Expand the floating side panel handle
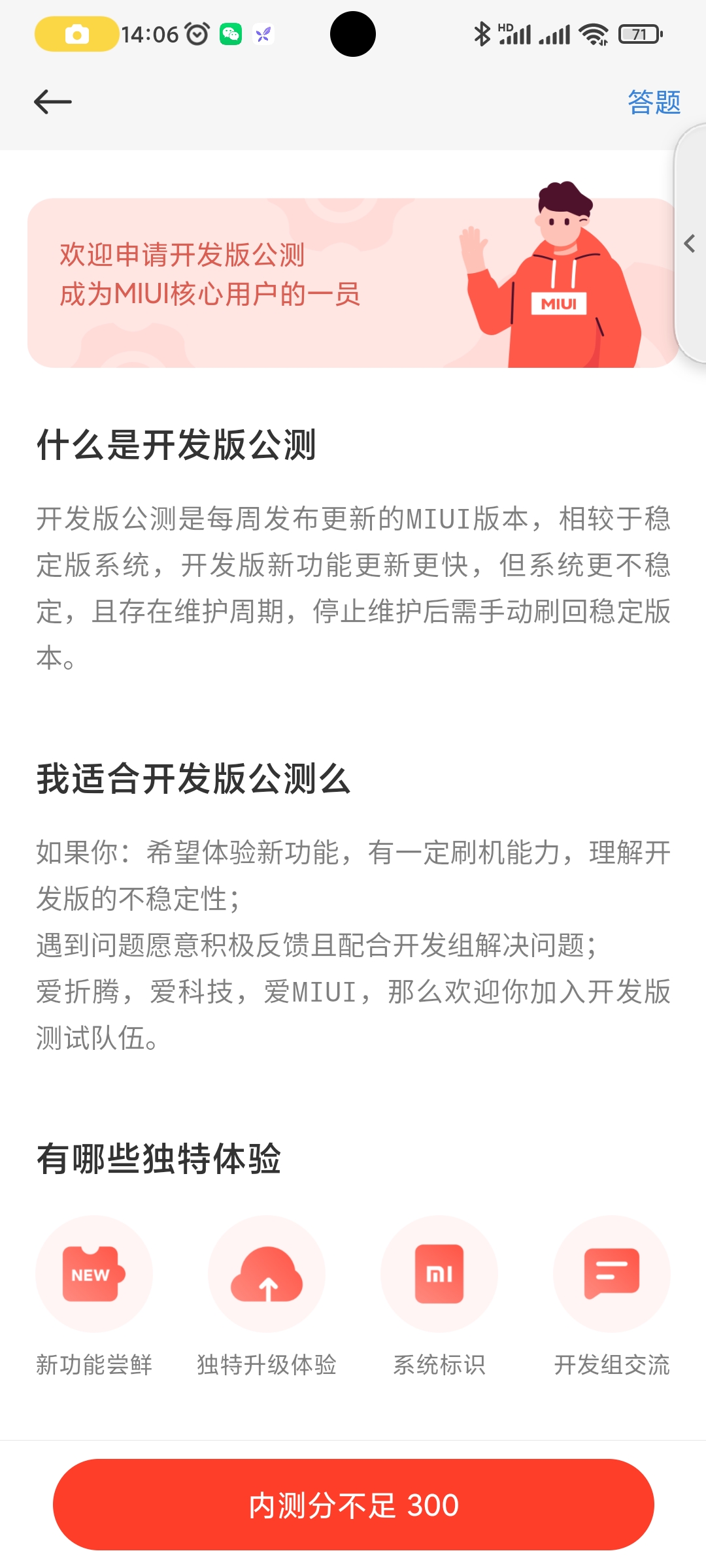706x1568 pixels. point(690,243)
